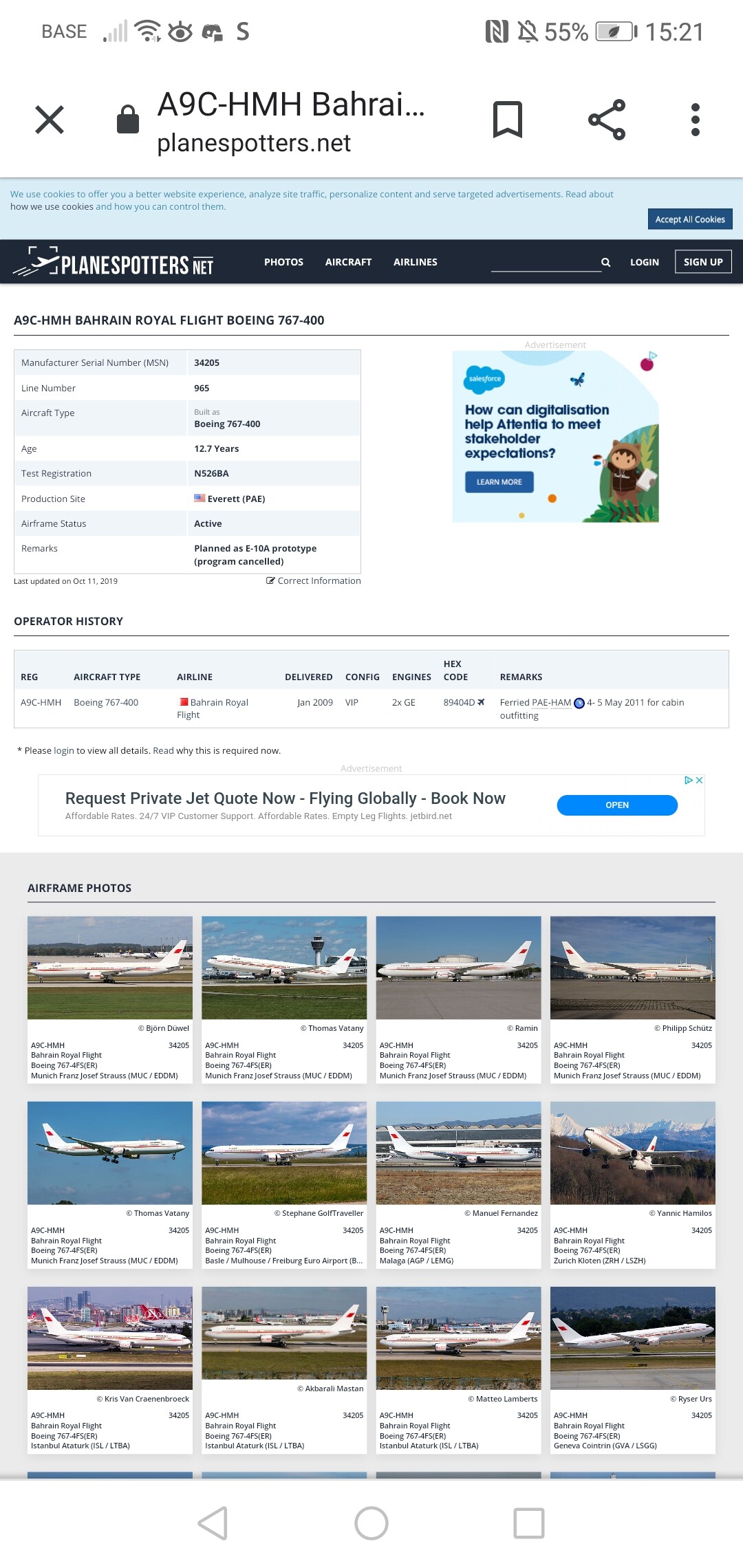Viewport: 743px width, 1568px height.
Task: Open Ryser Urs's Geneva Cointrin photo
Action: 632,1338
